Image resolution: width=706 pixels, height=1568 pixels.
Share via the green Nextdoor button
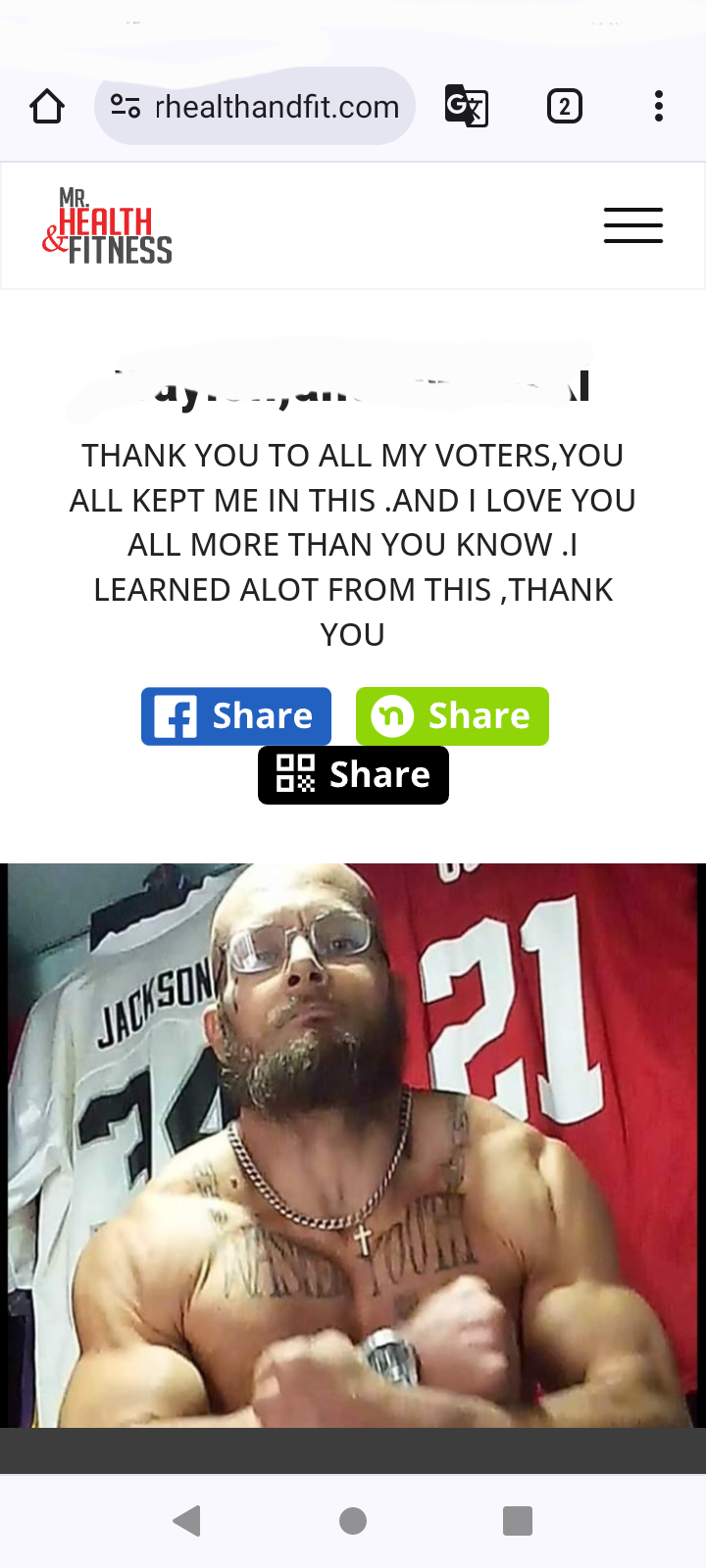point(452,716)
